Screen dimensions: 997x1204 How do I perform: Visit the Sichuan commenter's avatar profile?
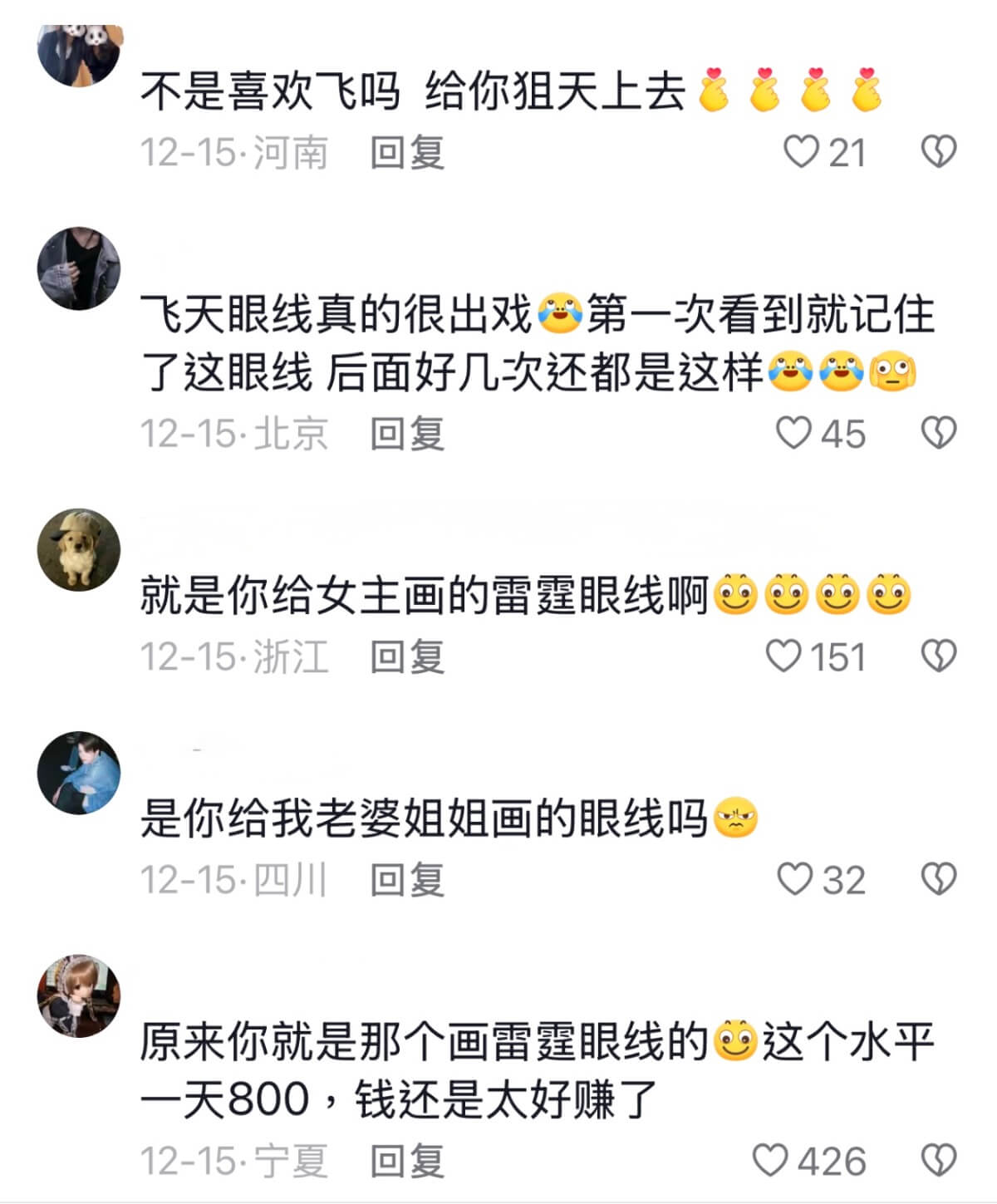tap(79, 773)
